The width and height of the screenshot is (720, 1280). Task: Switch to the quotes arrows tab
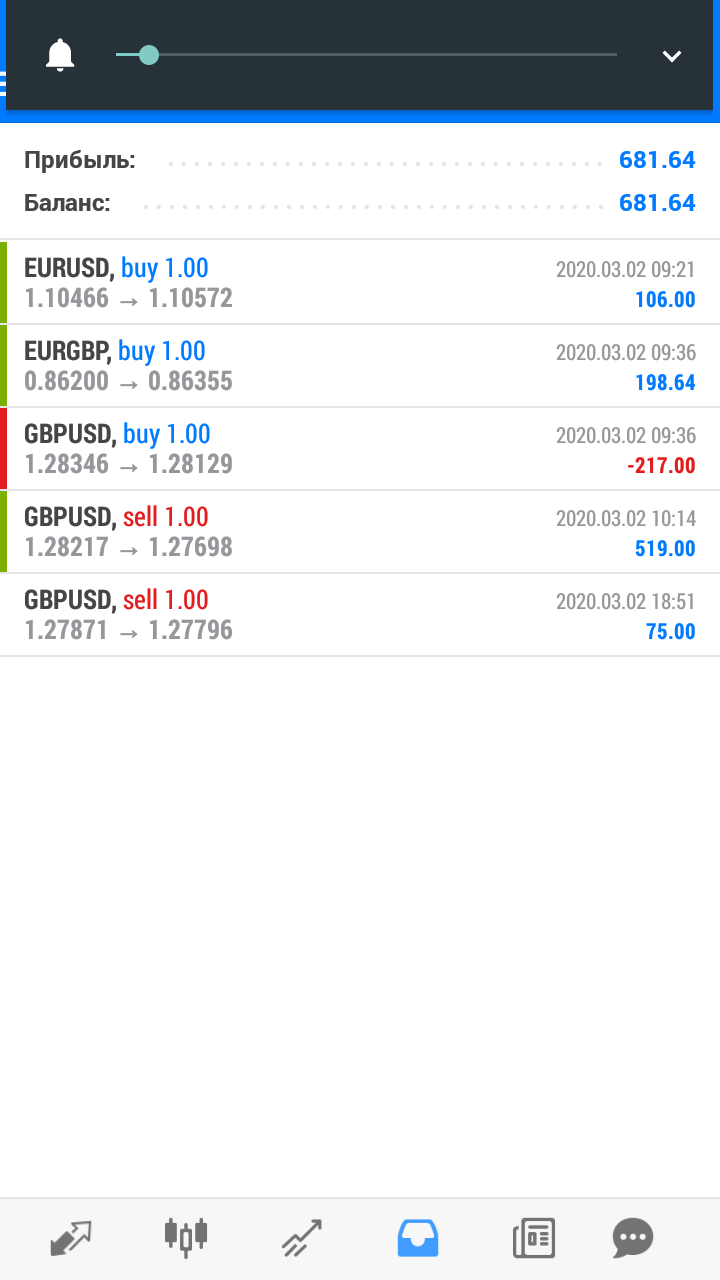click(x=70, y=1238)
